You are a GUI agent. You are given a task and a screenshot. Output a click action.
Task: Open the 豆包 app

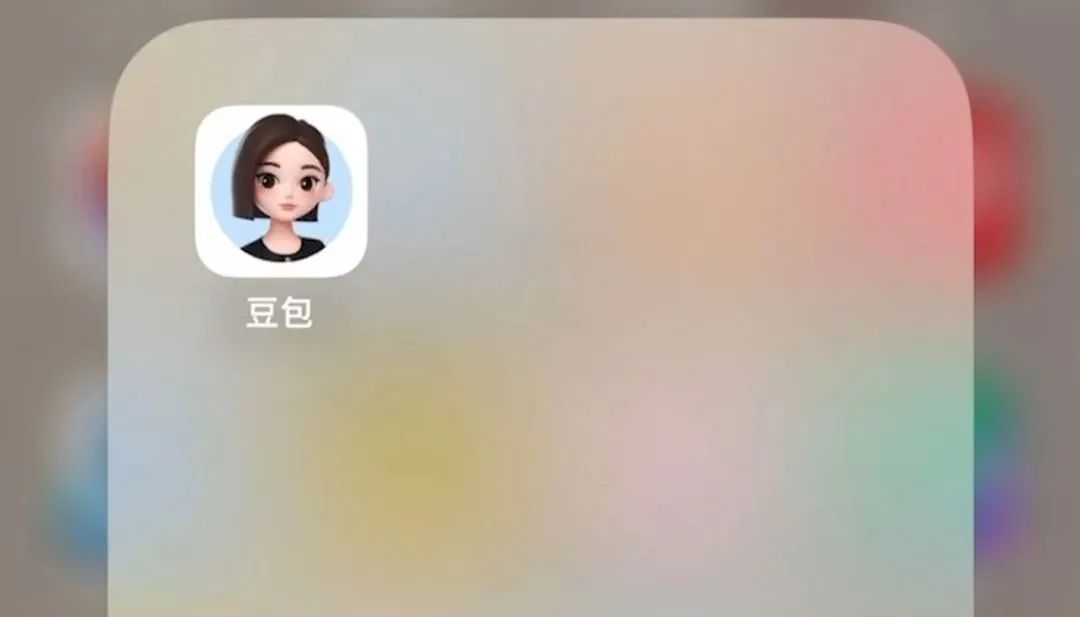click(x=281, y=192)
